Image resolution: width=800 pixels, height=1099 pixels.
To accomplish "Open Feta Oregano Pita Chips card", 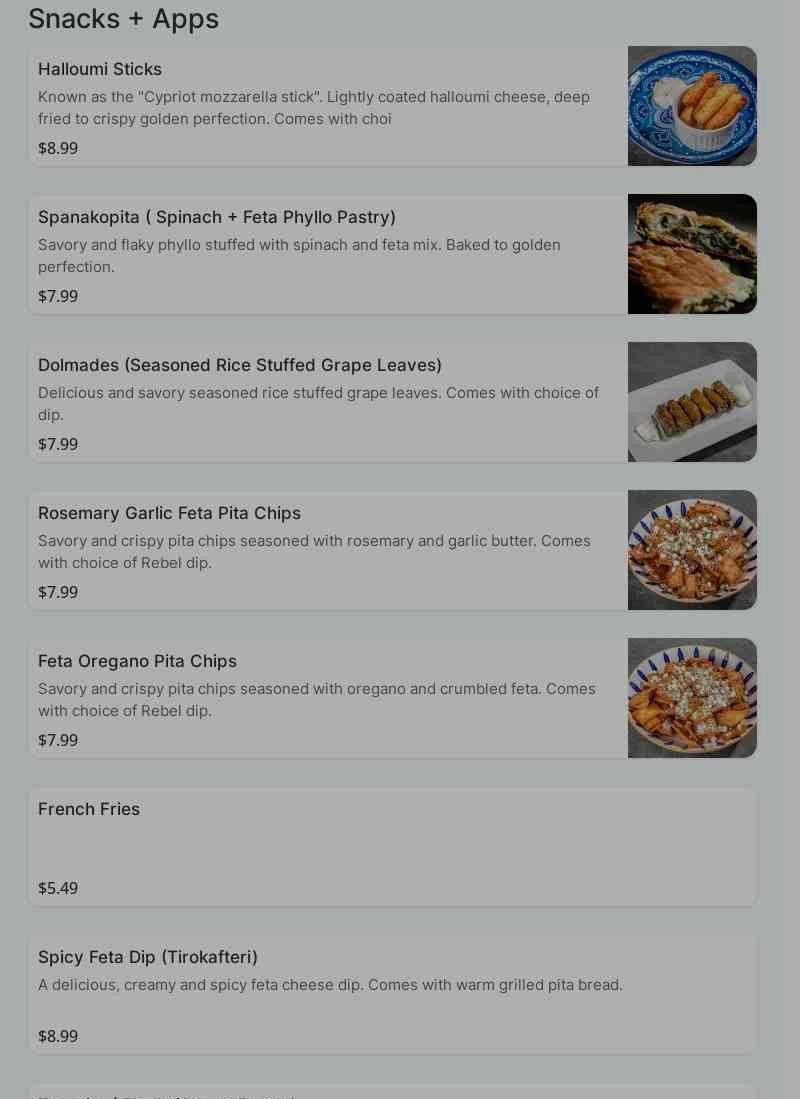I will [392, 698].
